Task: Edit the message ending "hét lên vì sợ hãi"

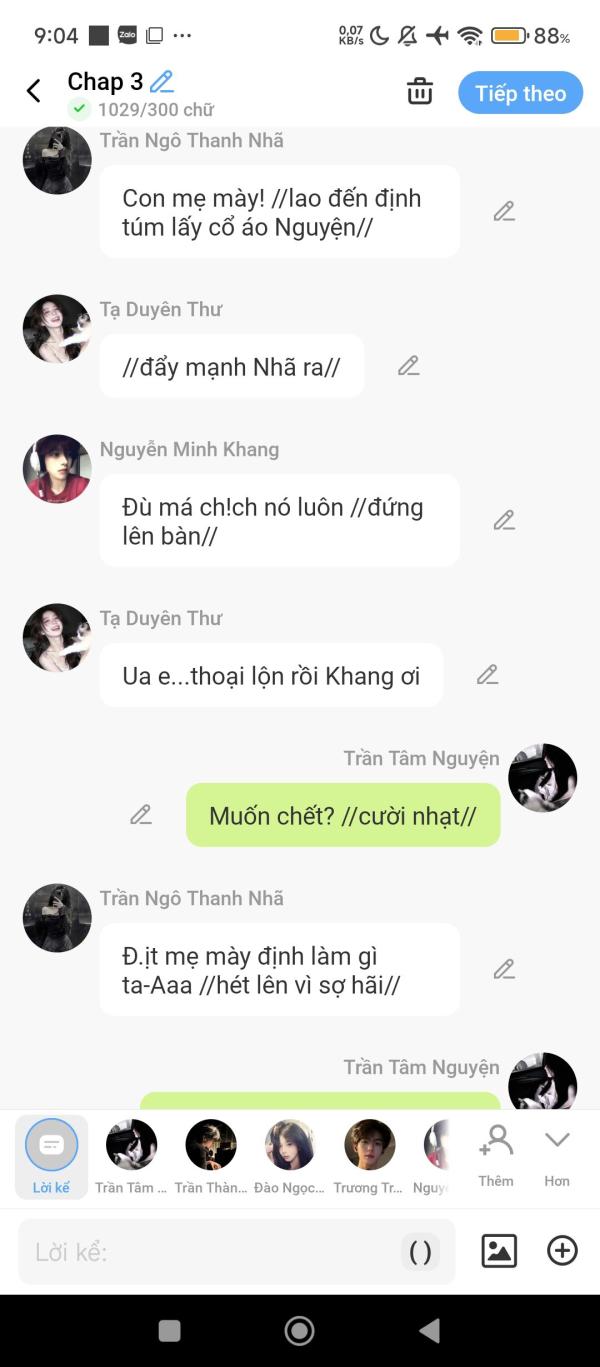Action: tap(504, 969)
